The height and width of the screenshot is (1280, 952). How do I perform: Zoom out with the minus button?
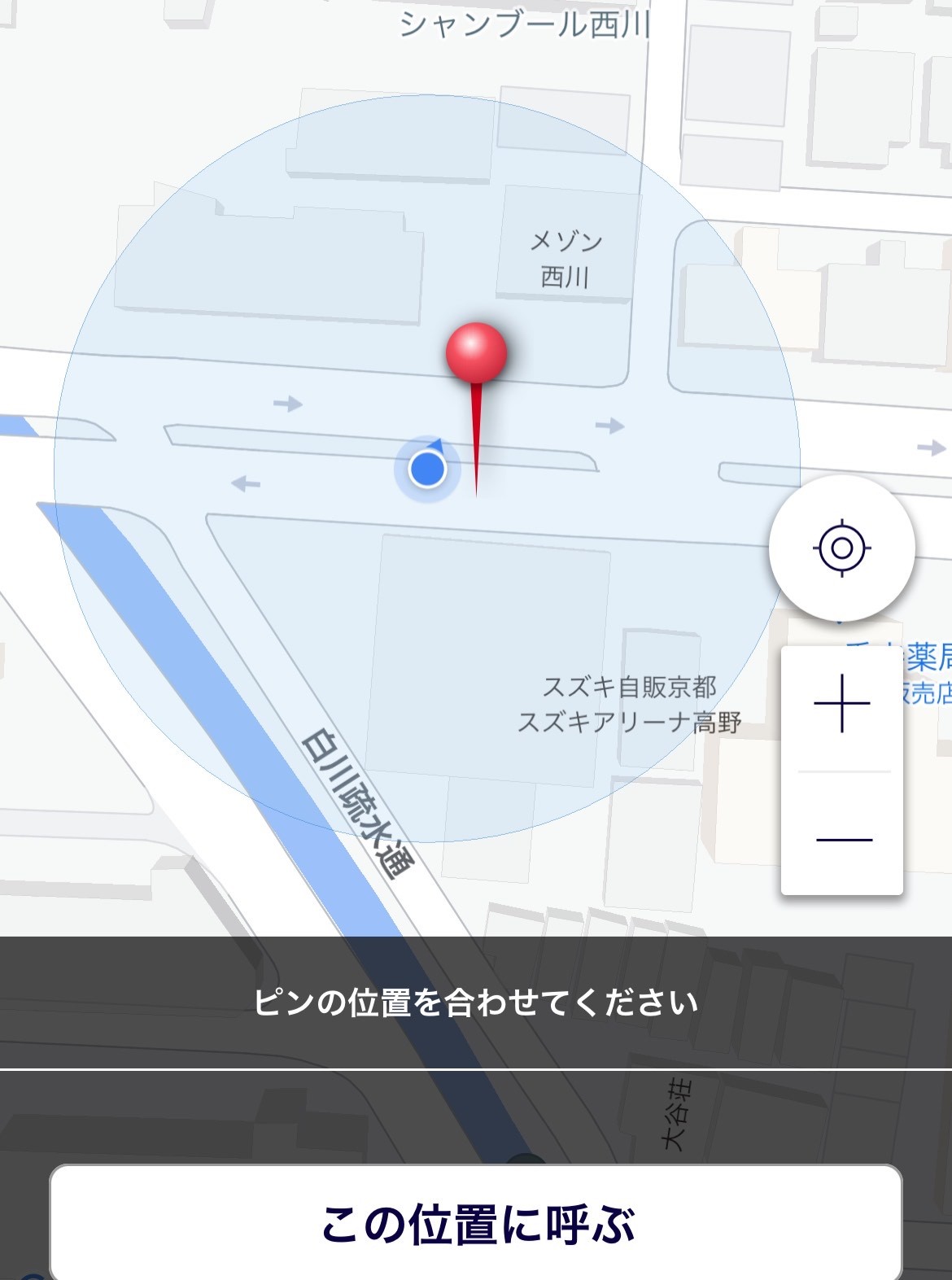point(842,838)
